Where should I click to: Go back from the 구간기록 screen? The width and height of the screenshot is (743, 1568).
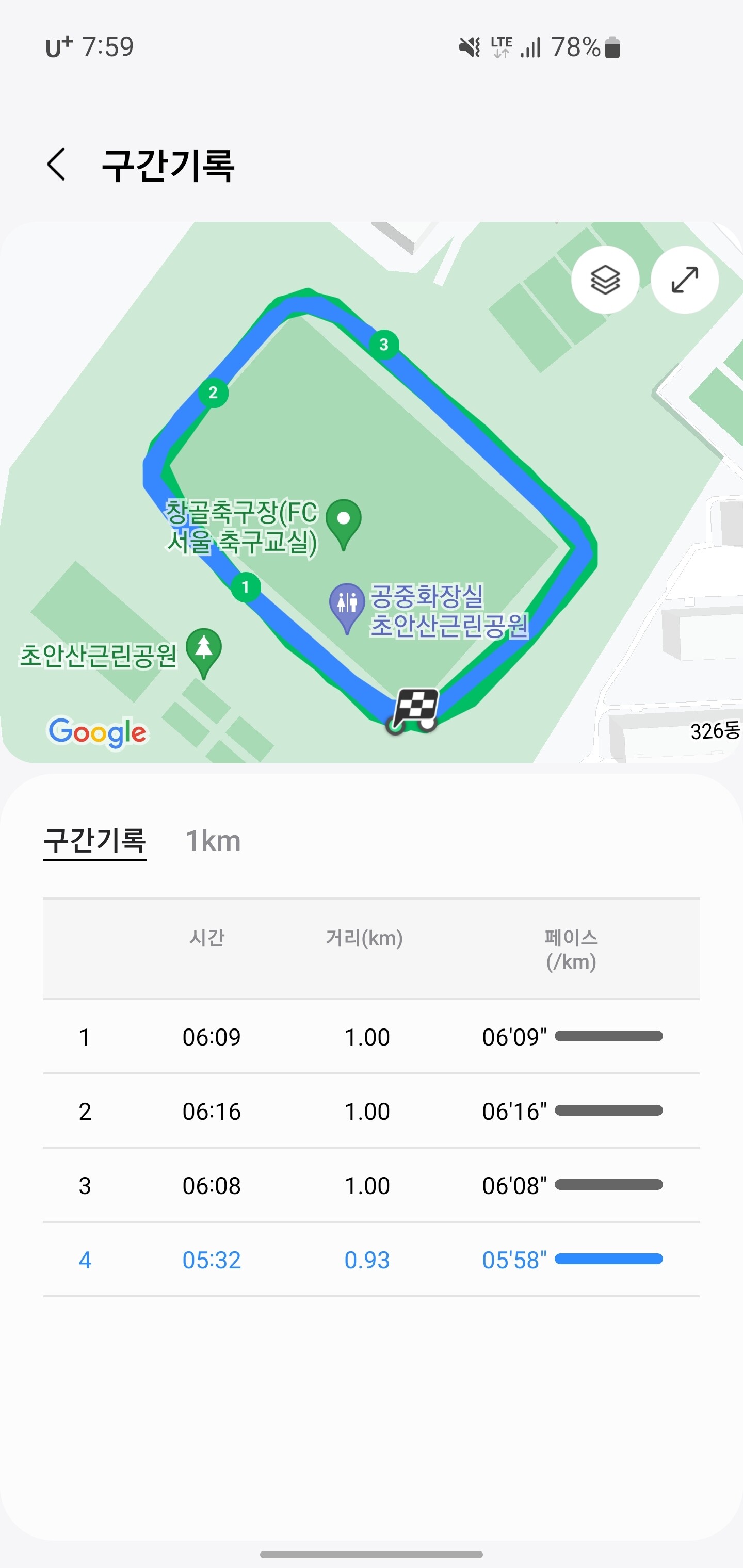tap(56, 165)
